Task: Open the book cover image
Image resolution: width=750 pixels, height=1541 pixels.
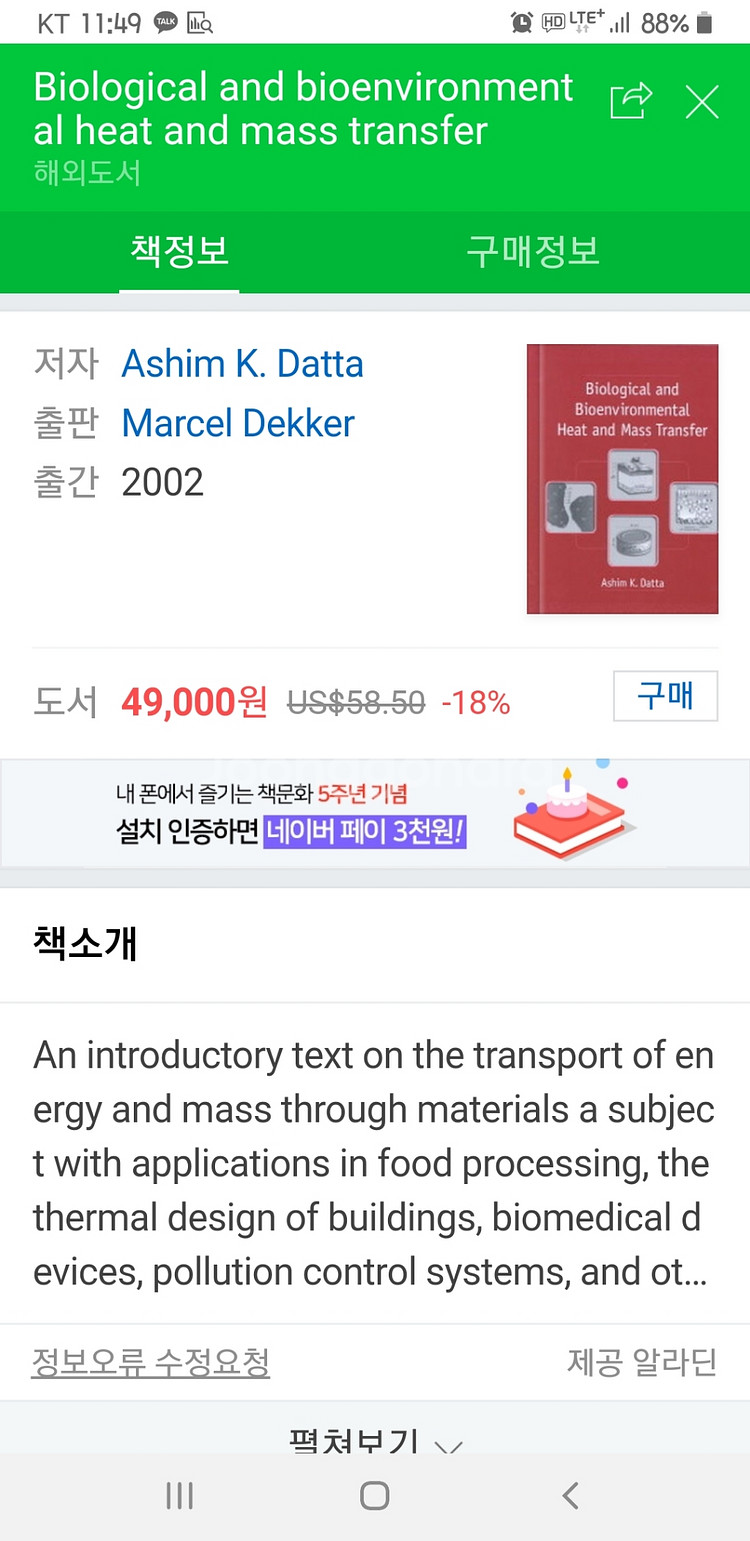Action: click(x=622, y=479)
